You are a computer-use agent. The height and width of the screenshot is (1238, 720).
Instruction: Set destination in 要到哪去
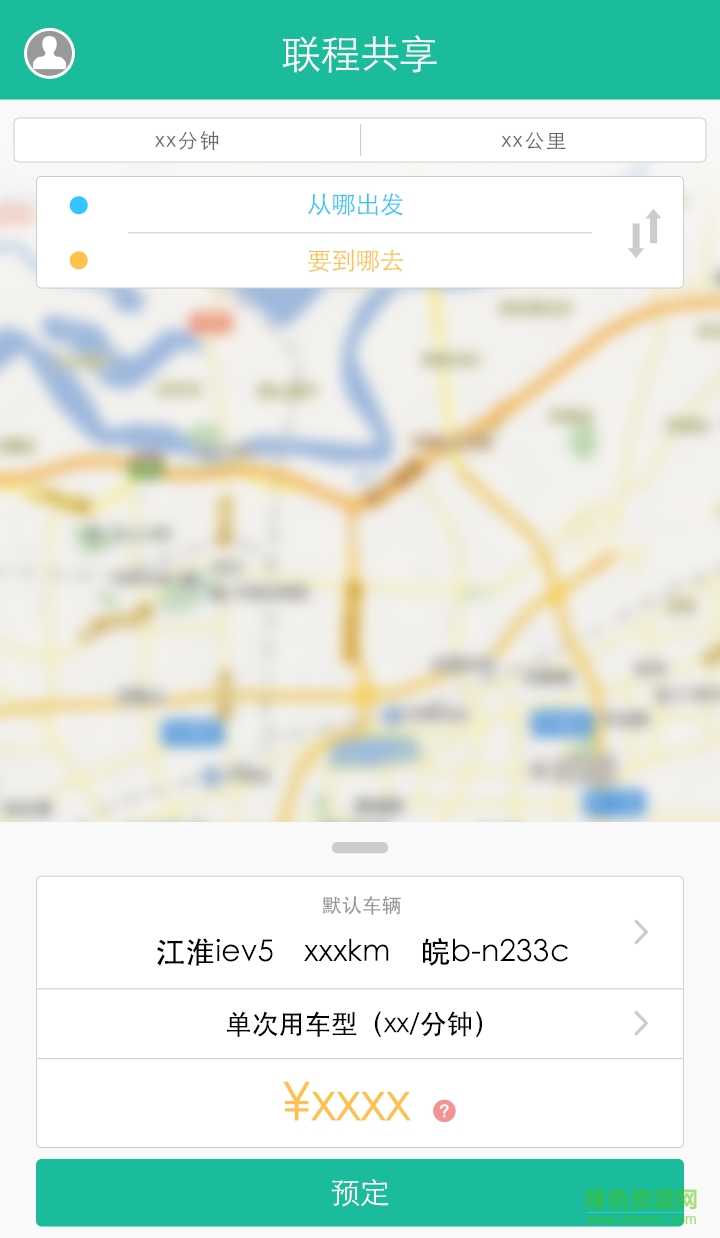tap(355, 262)
